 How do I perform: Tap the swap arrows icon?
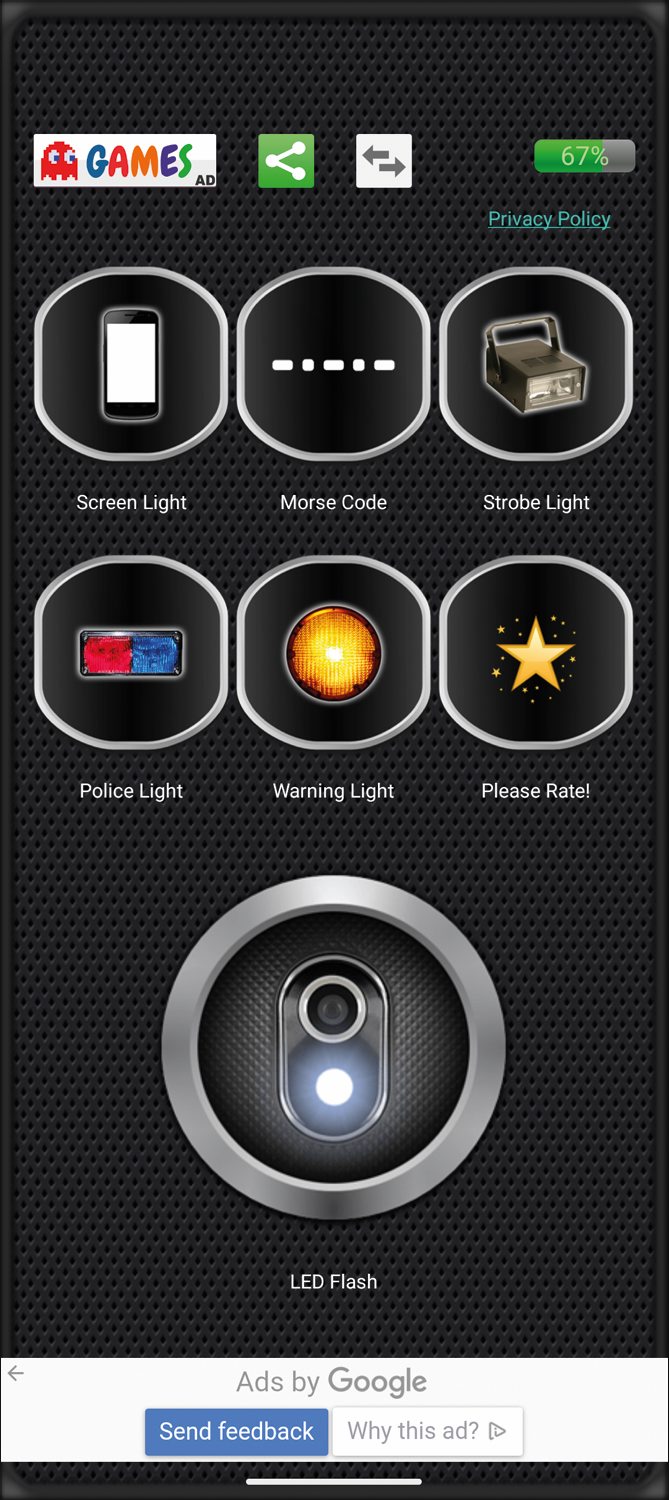tap(384, 161)
